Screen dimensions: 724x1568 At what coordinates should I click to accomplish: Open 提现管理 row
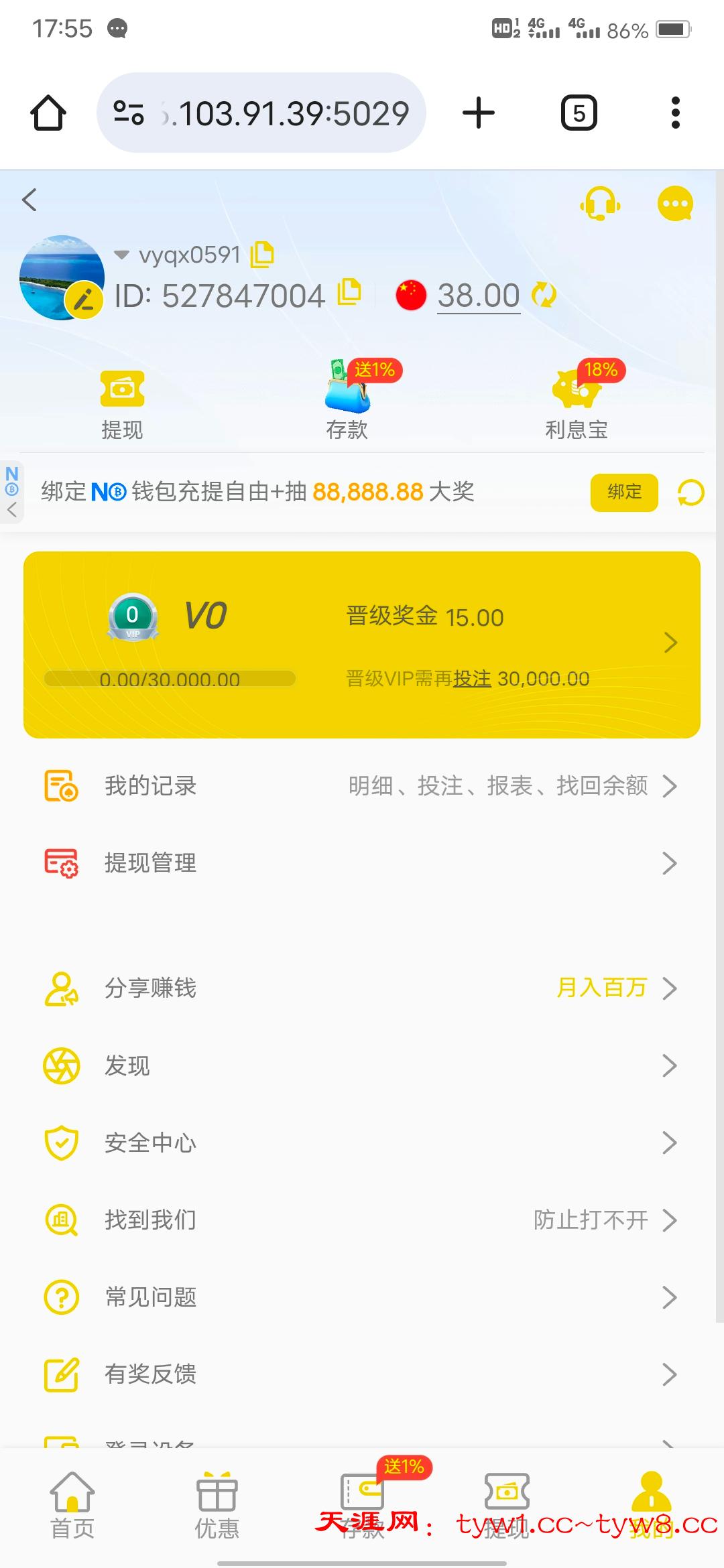click(362, 863)
